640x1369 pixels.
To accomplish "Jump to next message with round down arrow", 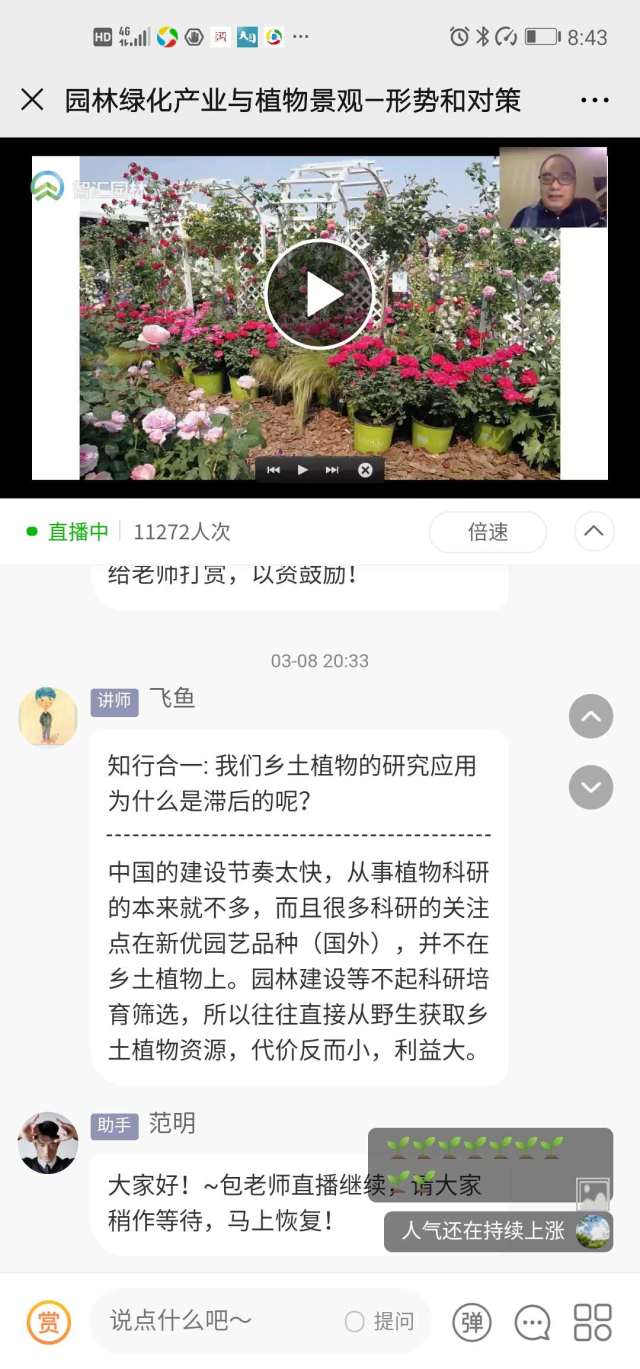I will click(x=591, y=787).
